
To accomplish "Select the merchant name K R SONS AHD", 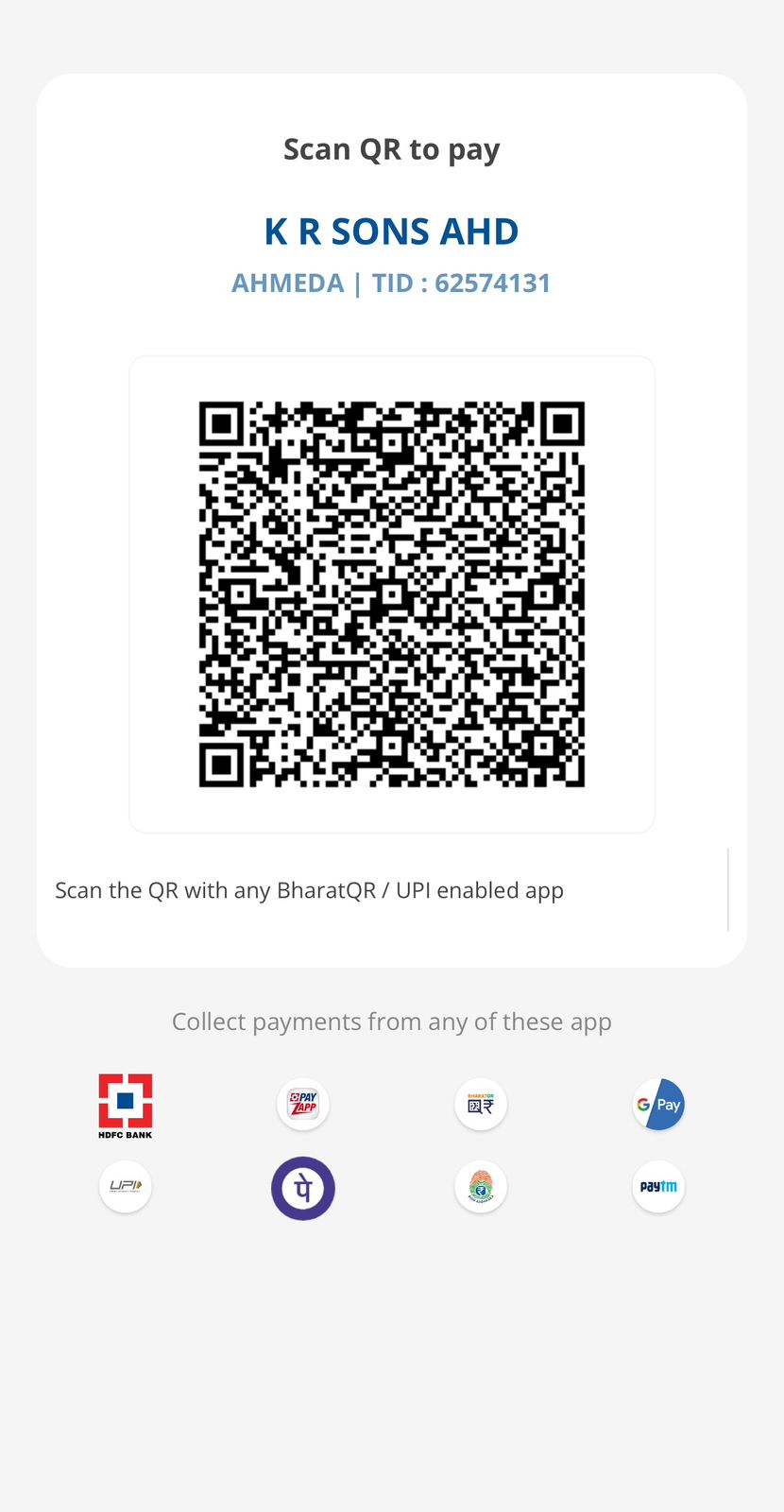I will coord(391,231).
